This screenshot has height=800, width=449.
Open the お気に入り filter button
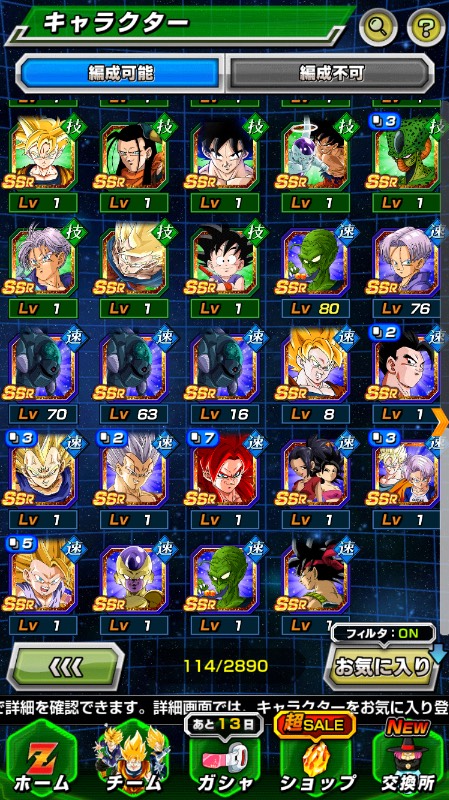click(381, 666)
